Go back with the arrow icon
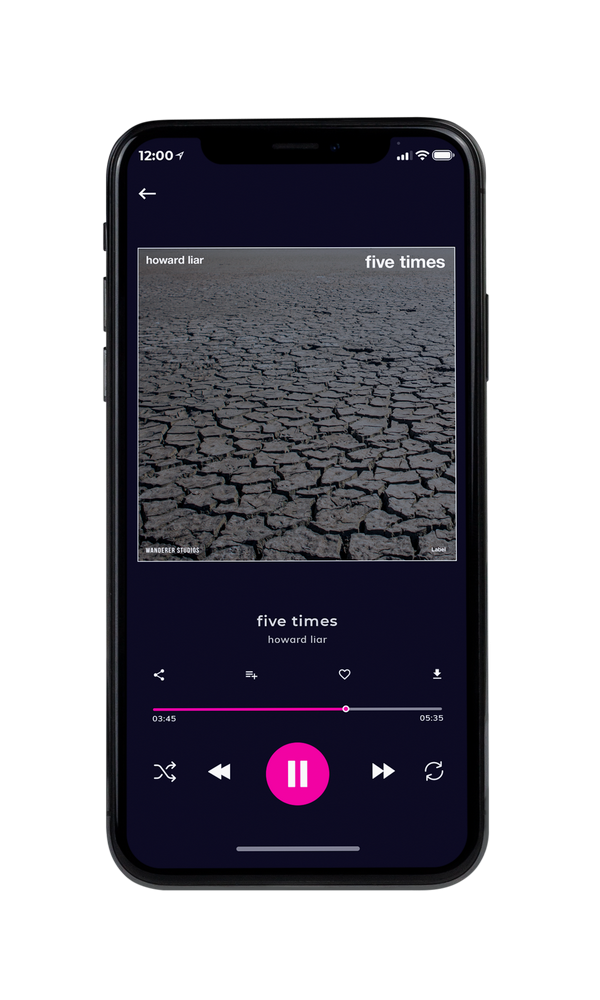The height and width of the screenshot is (1000, 600). tap(147, 193)
